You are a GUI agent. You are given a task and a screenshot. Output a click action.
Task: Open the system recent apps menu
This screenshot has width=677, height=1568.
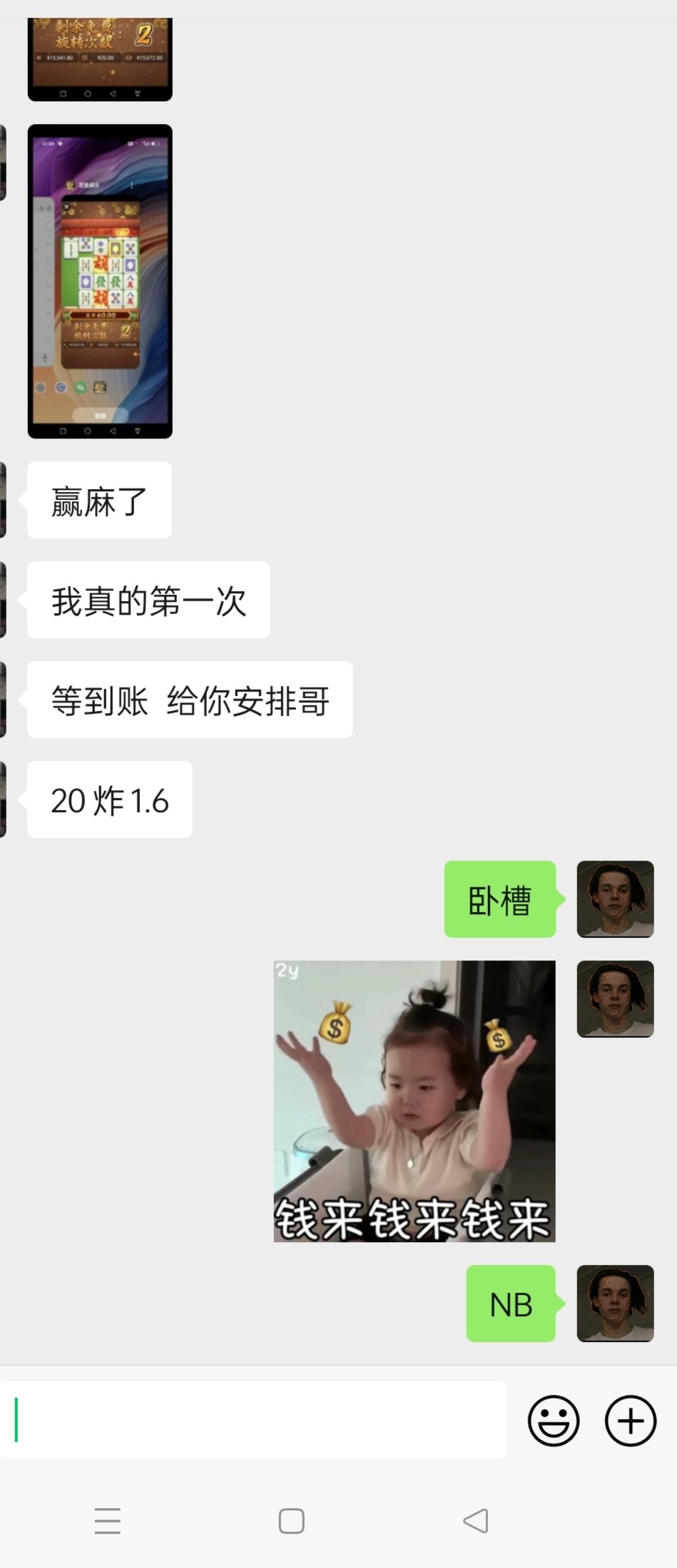[x=108, y=1520]
